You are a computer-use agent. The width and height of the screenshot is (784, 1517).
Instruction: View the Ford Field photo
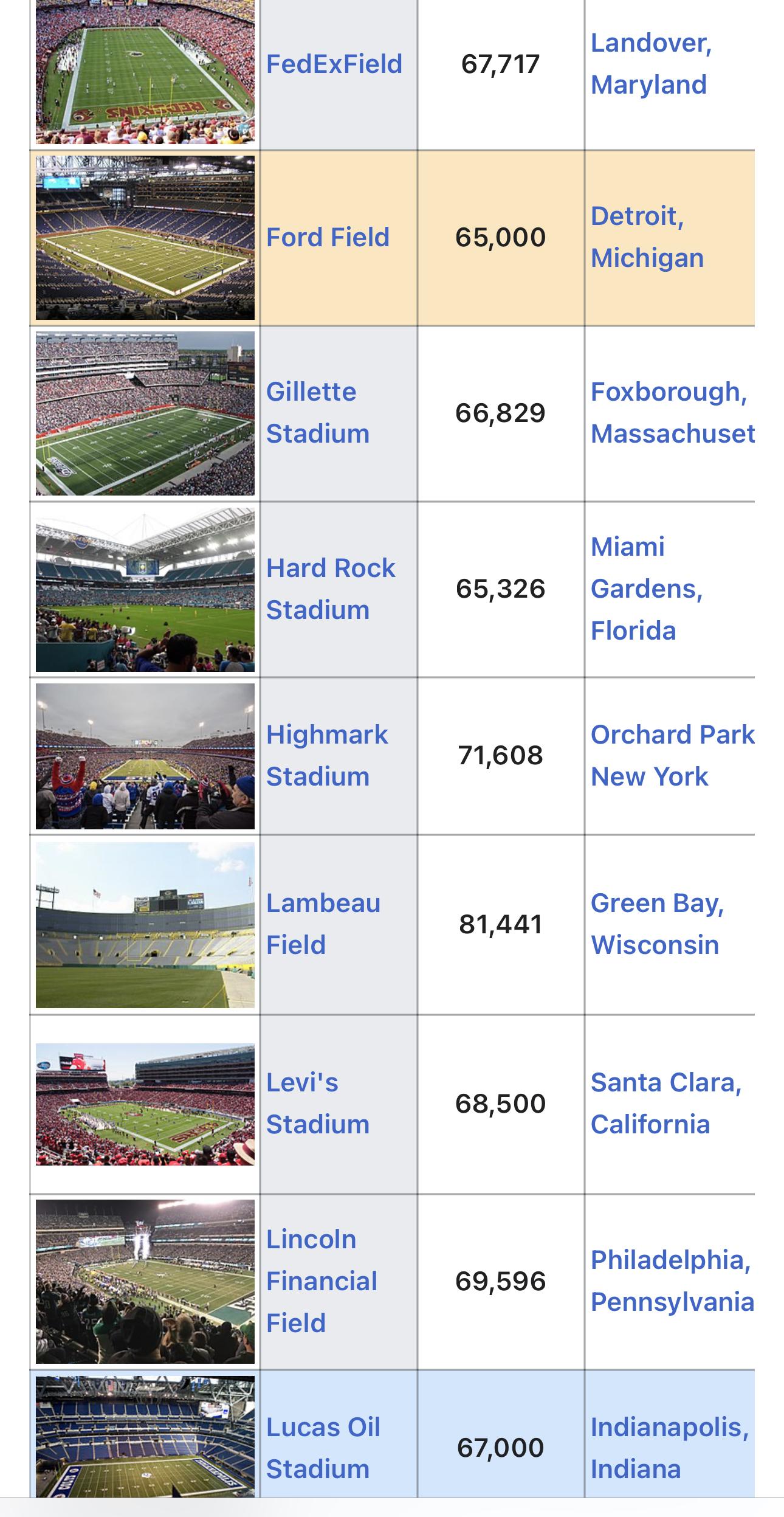145,238
